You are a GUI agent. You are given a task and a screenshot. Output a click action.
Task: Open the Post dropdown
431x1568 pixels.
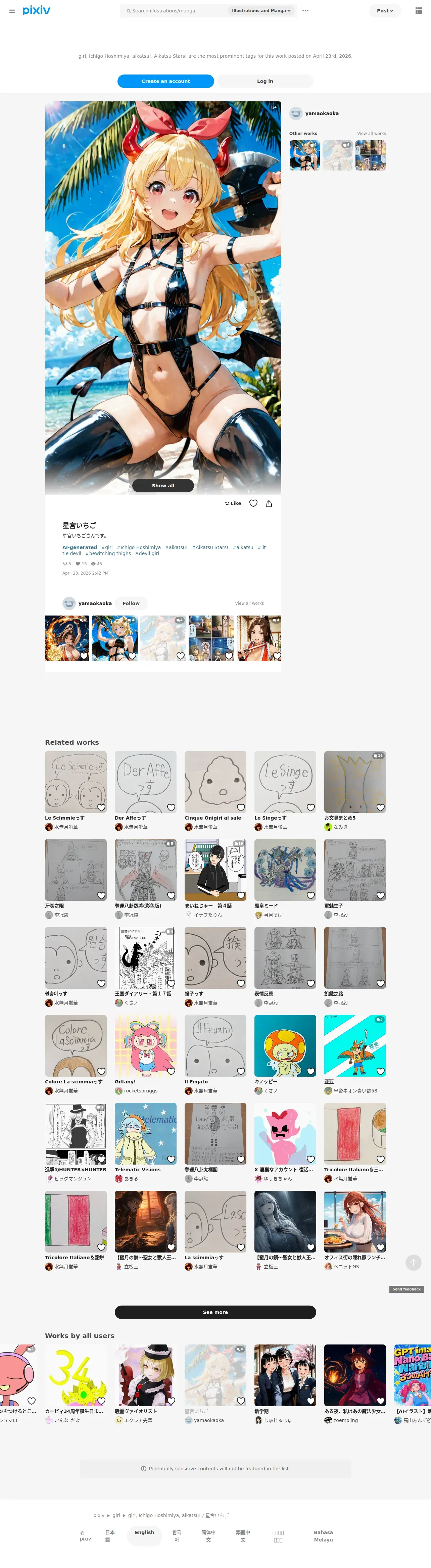click(x=385, y=10)
